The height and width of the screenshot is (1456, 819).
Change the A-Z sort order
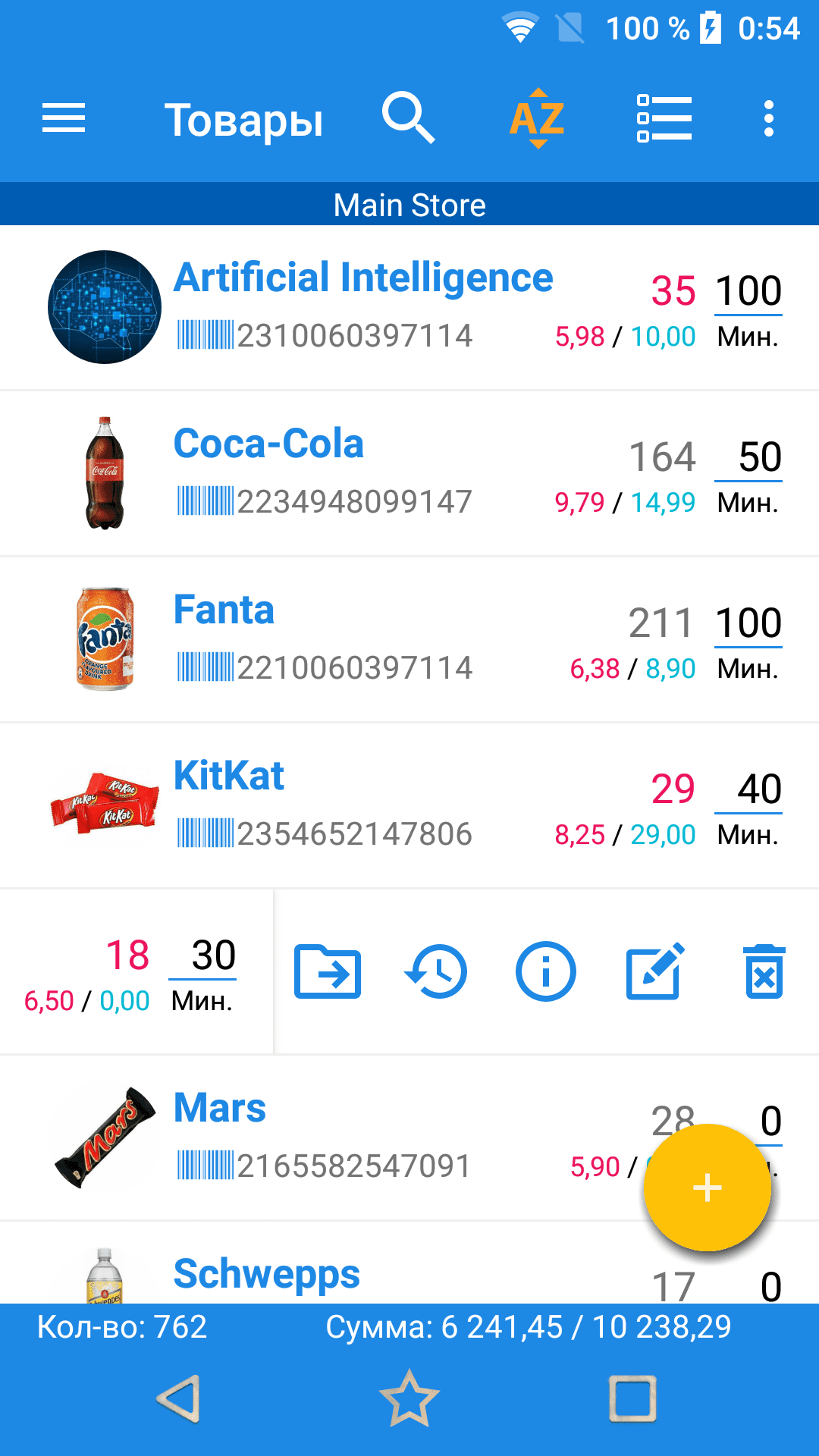coord(537,118)
